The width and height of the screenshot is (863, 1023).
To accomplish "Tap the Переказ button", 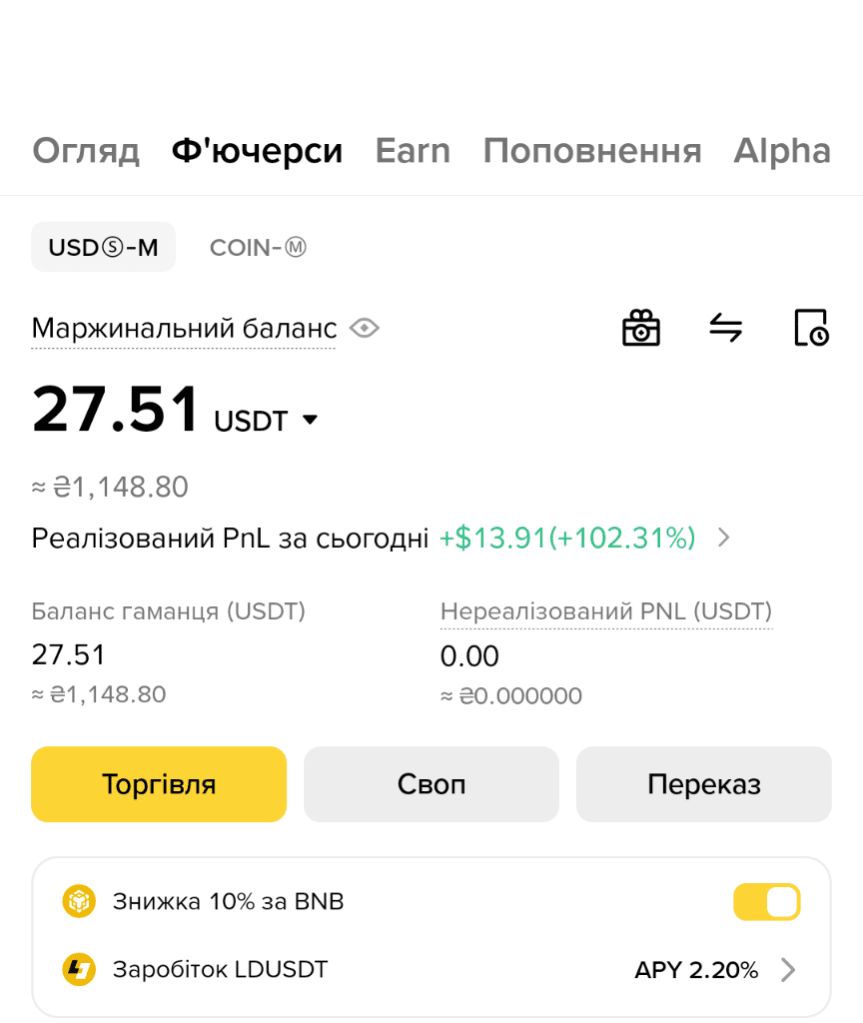I will [703, 784].
